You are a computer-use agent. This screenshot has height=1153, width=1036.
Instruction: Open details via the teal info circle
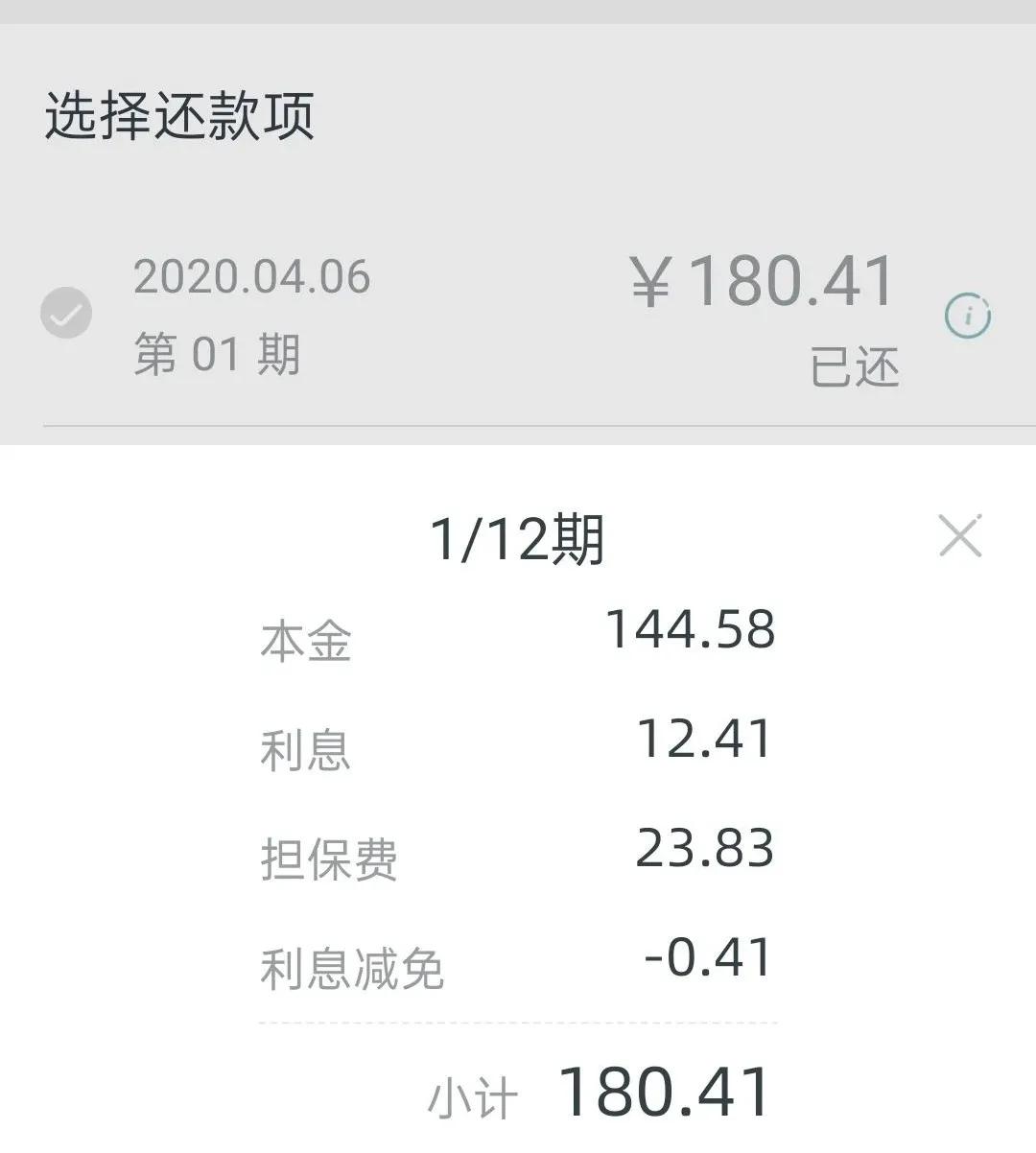969,315
